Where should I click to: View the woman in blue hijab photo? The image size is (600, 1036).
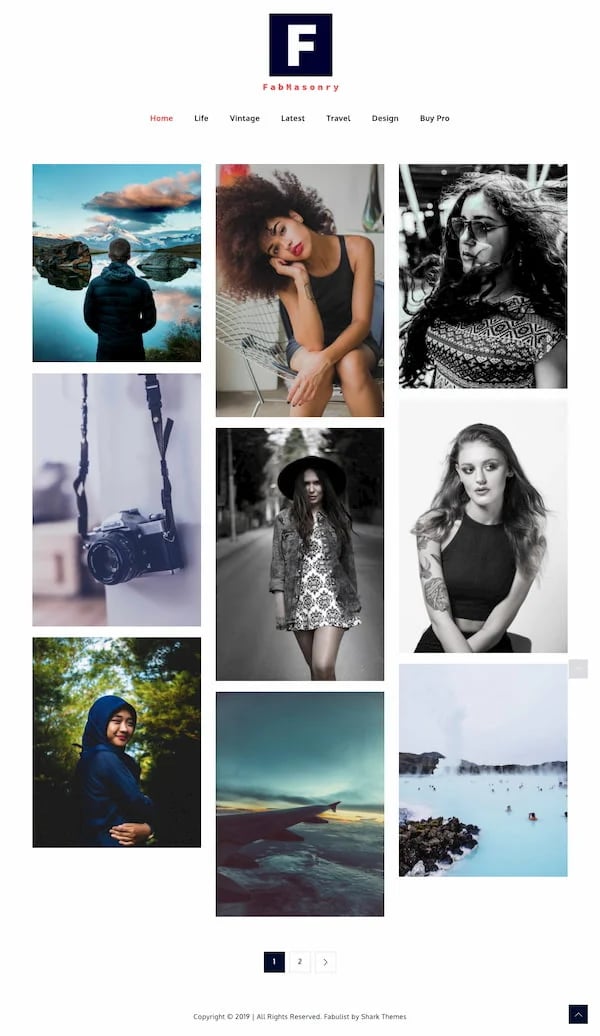pyautogui.click(x=116, y=742)
